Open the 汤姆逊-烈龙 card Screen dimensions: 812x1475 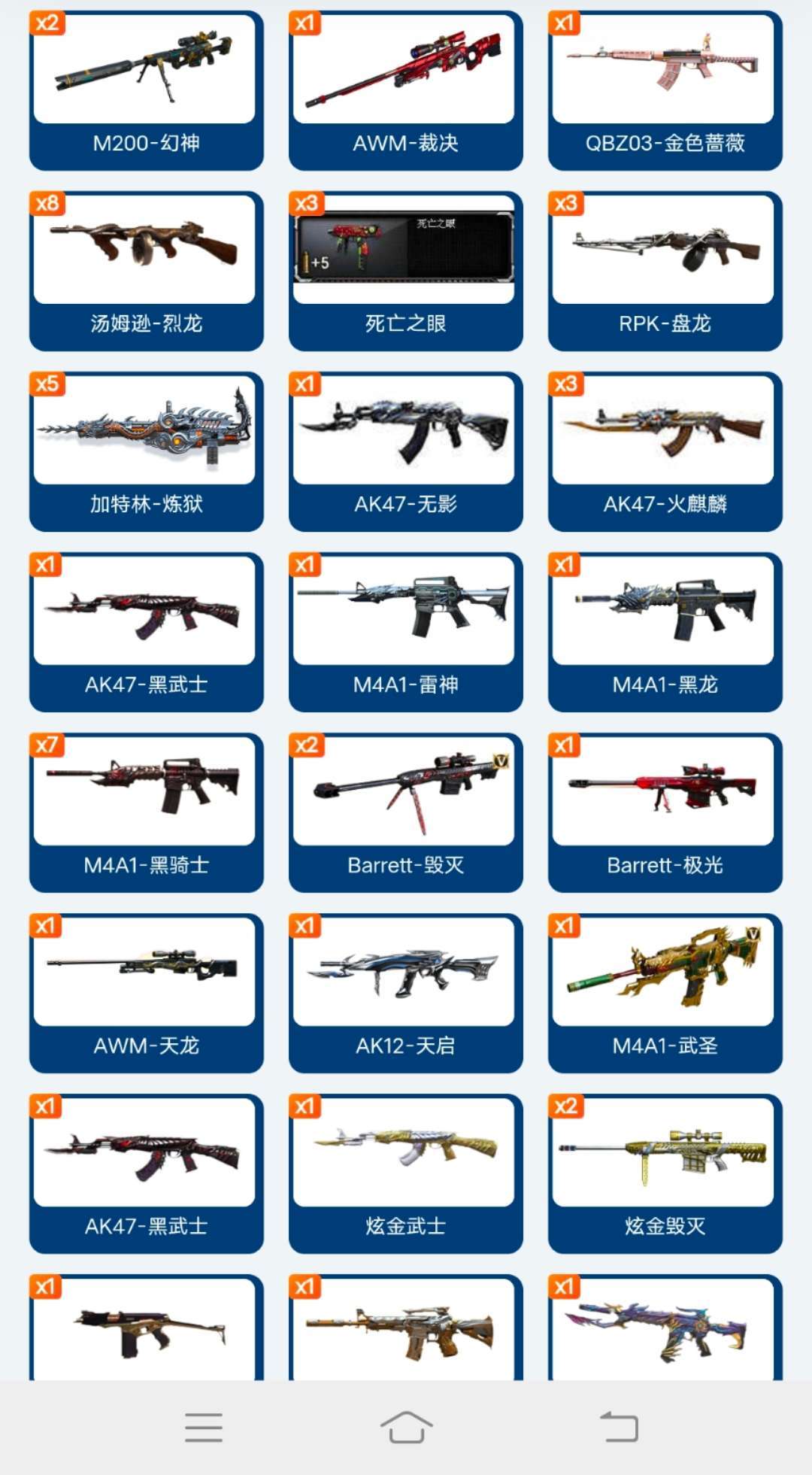(147, 271)
